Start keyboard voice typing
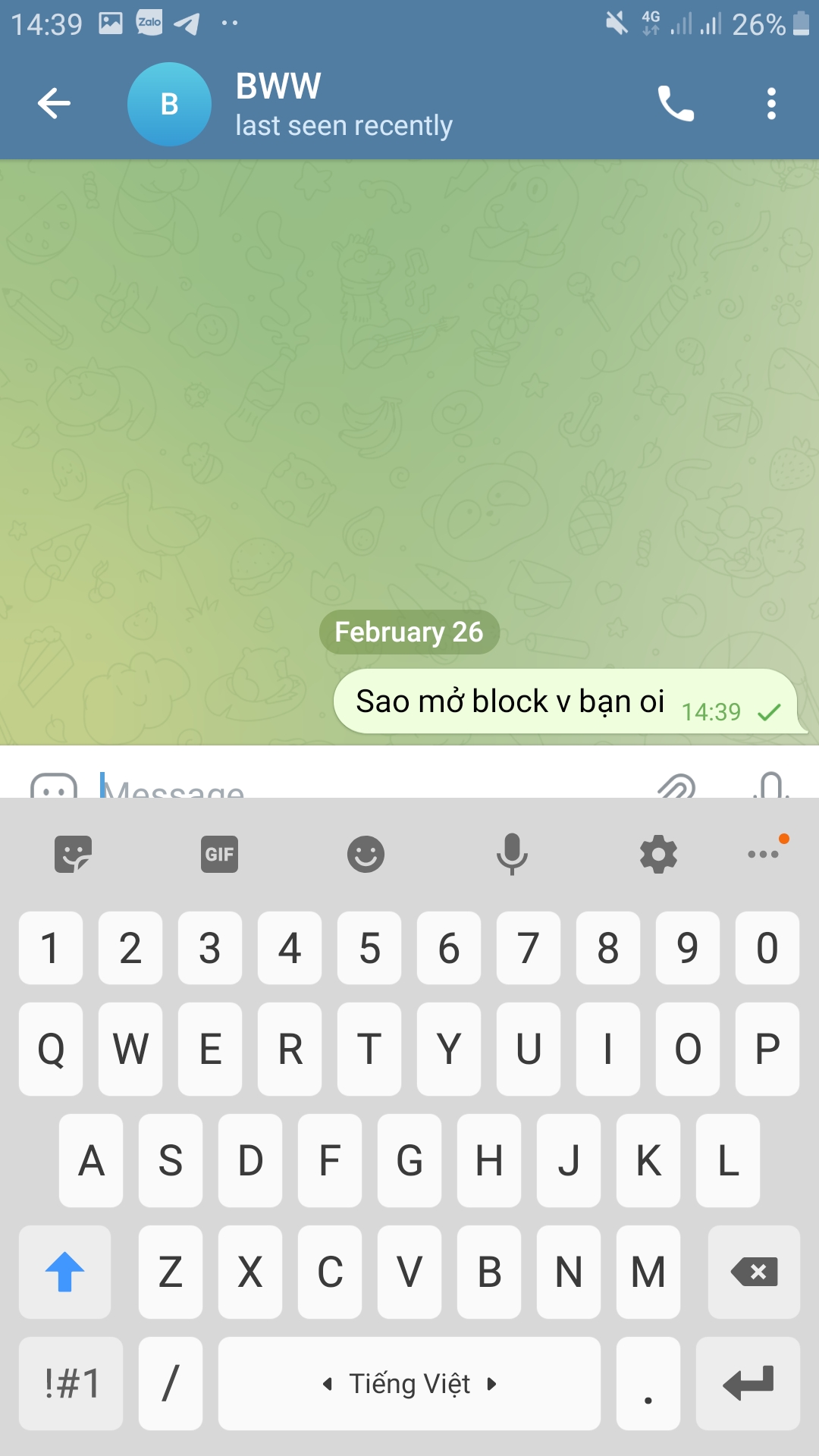819x1456 pixels. coord(512,855)
